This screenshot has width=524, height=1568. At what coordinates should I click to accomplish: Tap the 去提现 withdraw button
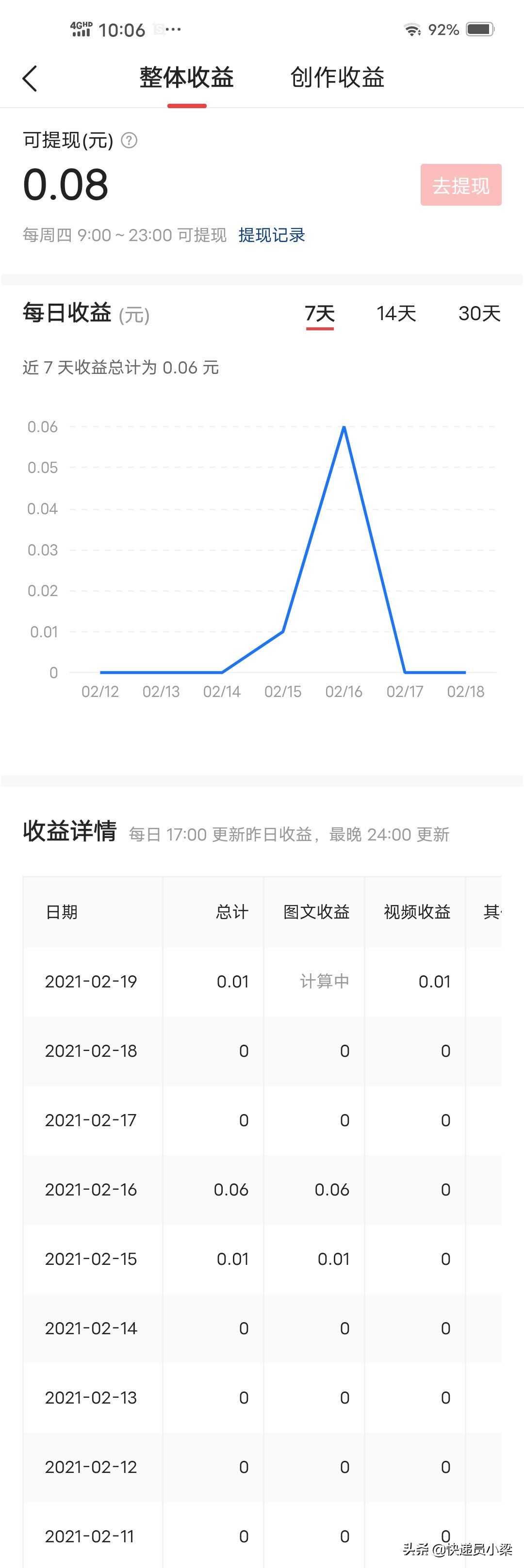click(461, 185)
